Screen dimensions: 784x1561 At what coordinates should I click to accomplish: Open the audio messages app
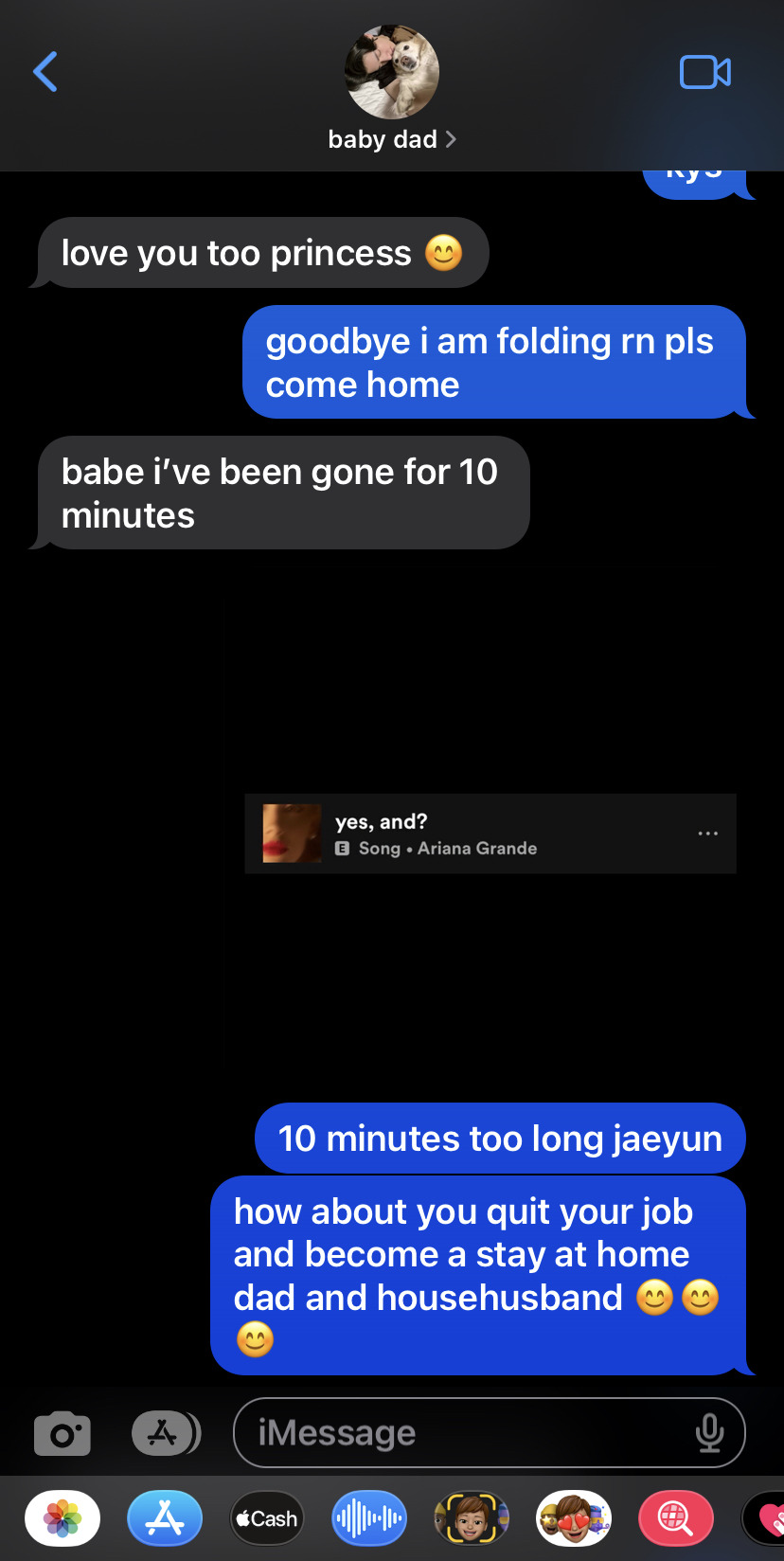tap(369, 1518)
